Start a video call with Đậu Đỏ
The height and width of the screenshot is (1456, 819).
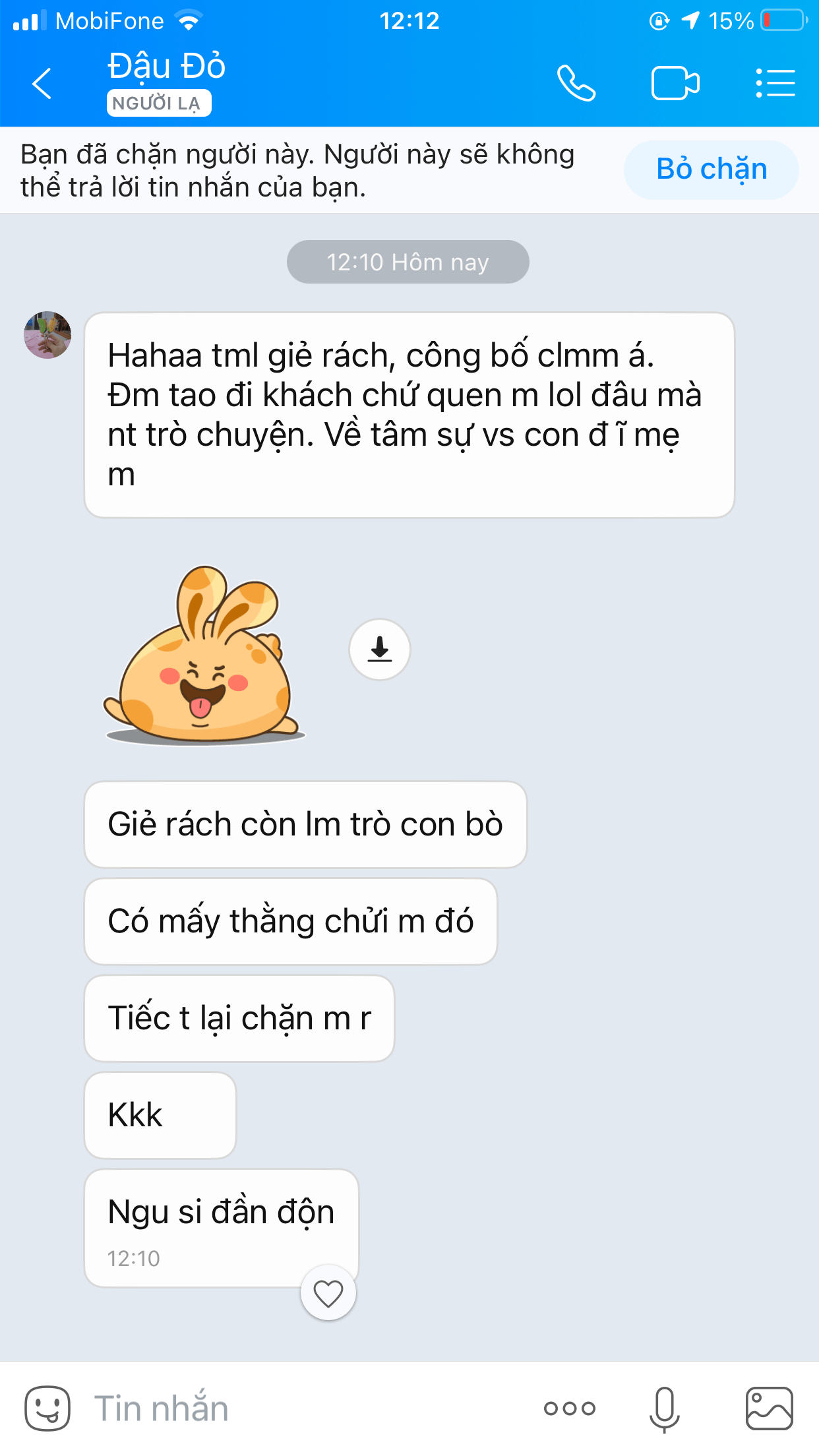click(x=675, y=84)
